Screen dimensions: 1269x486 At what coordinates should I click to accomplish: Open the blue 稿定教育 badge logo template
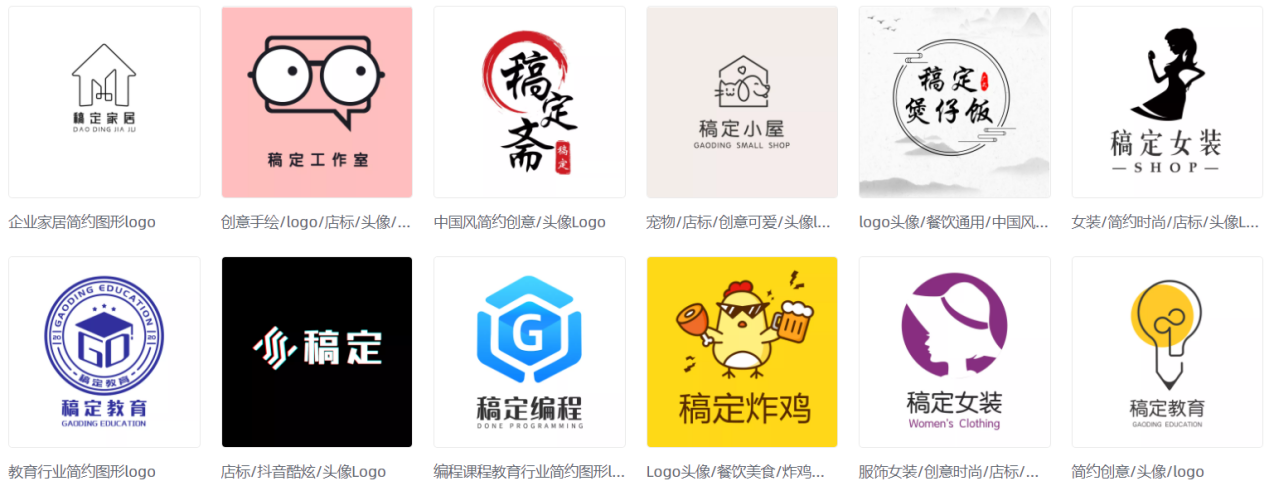pyautogui.click(x=104, y=352)
